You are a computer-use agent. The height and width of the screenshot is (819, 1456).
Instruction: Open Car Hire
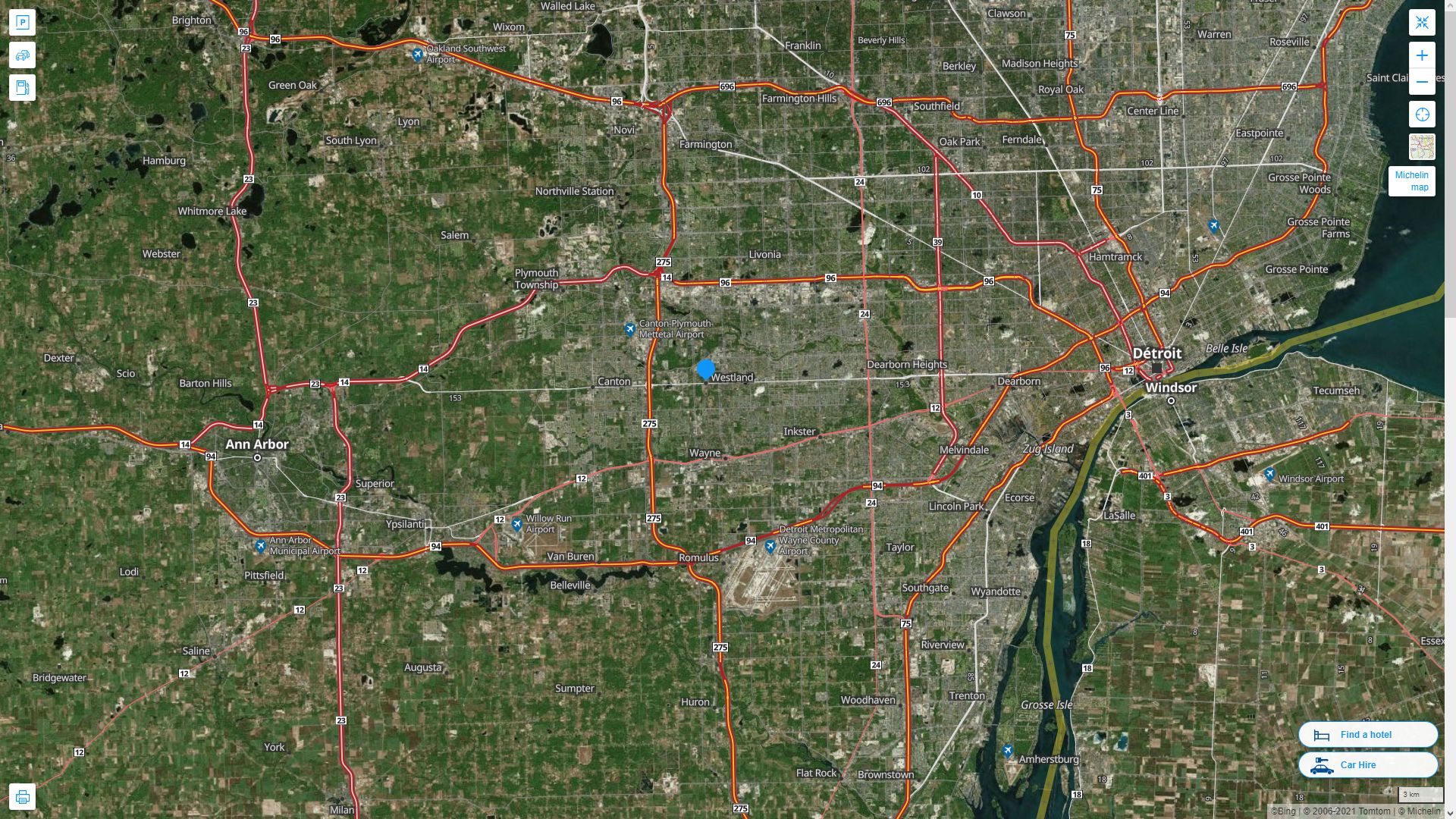pyautogui.click(x=1367, y=764)
